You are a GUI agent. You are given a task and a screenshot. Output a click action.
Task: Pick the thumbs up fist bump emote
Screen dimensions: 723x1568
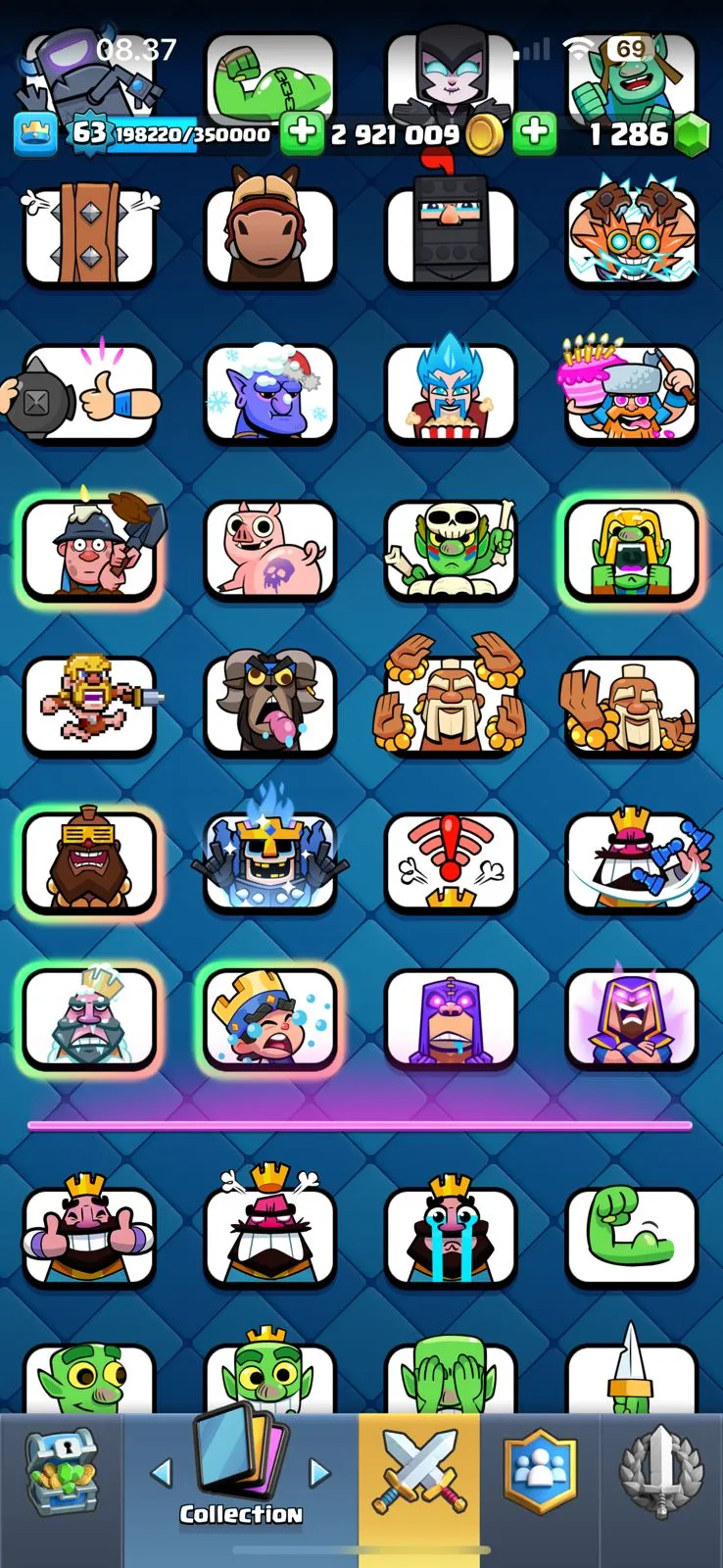point(89,392)
